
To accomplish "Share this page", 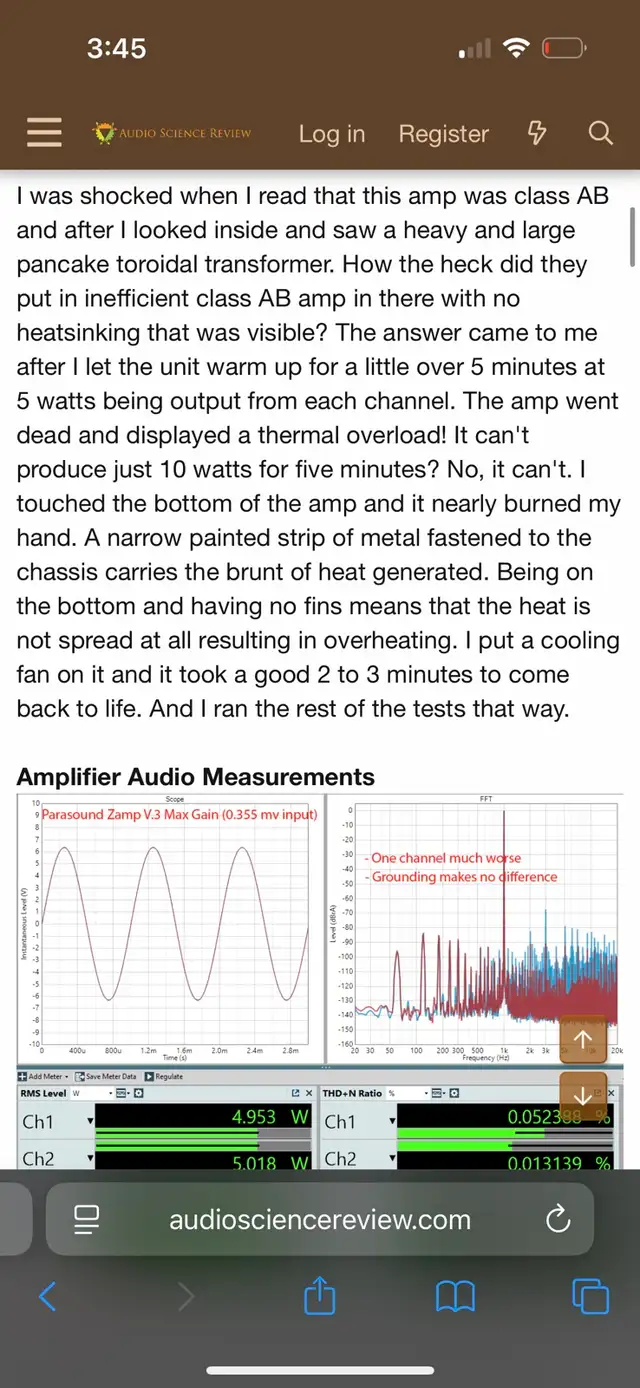I will click(x=320, y=1296).
